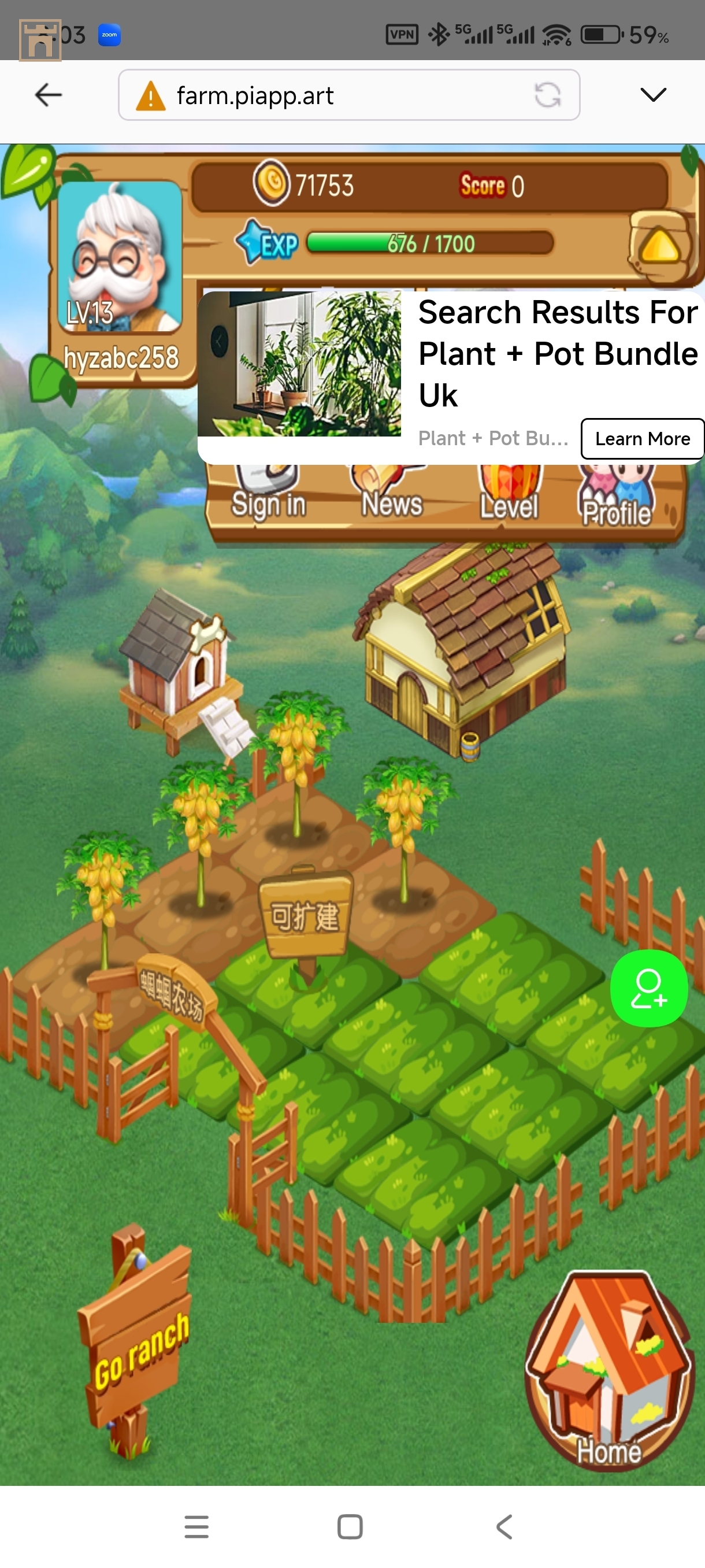
Task: Tap the system back button
Action: pyautogui.click(x=504, y=1526)
